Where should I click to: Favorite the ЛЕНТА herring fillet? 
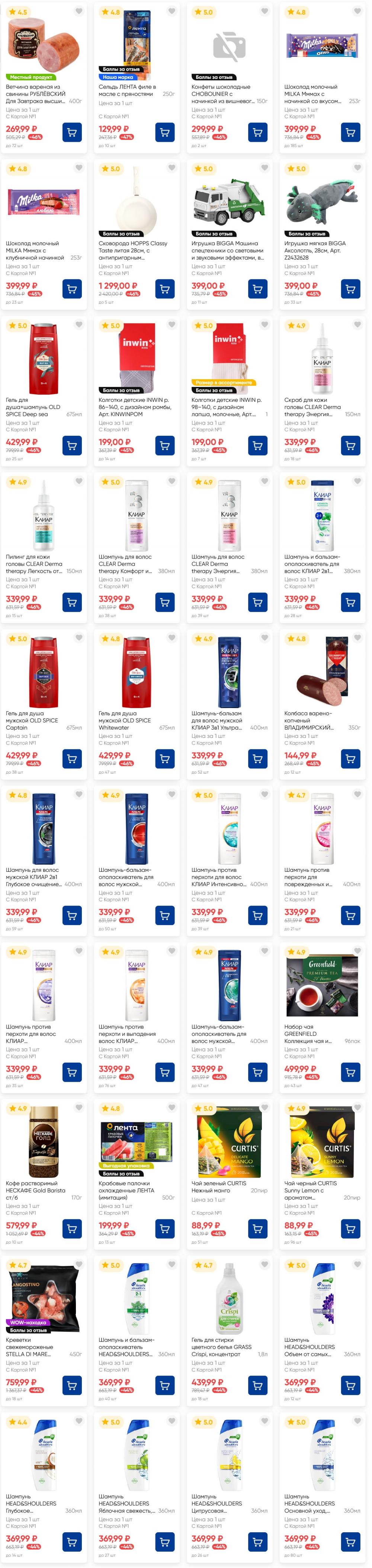click(172, 12)
